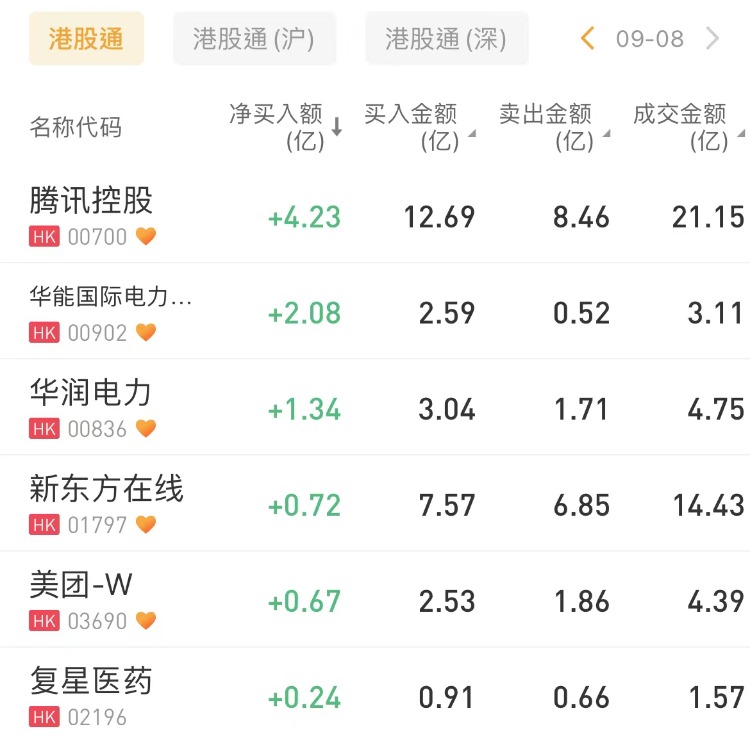Go to next date arrow
Screen dimensions: 750x738
click(x=712, y=39)
